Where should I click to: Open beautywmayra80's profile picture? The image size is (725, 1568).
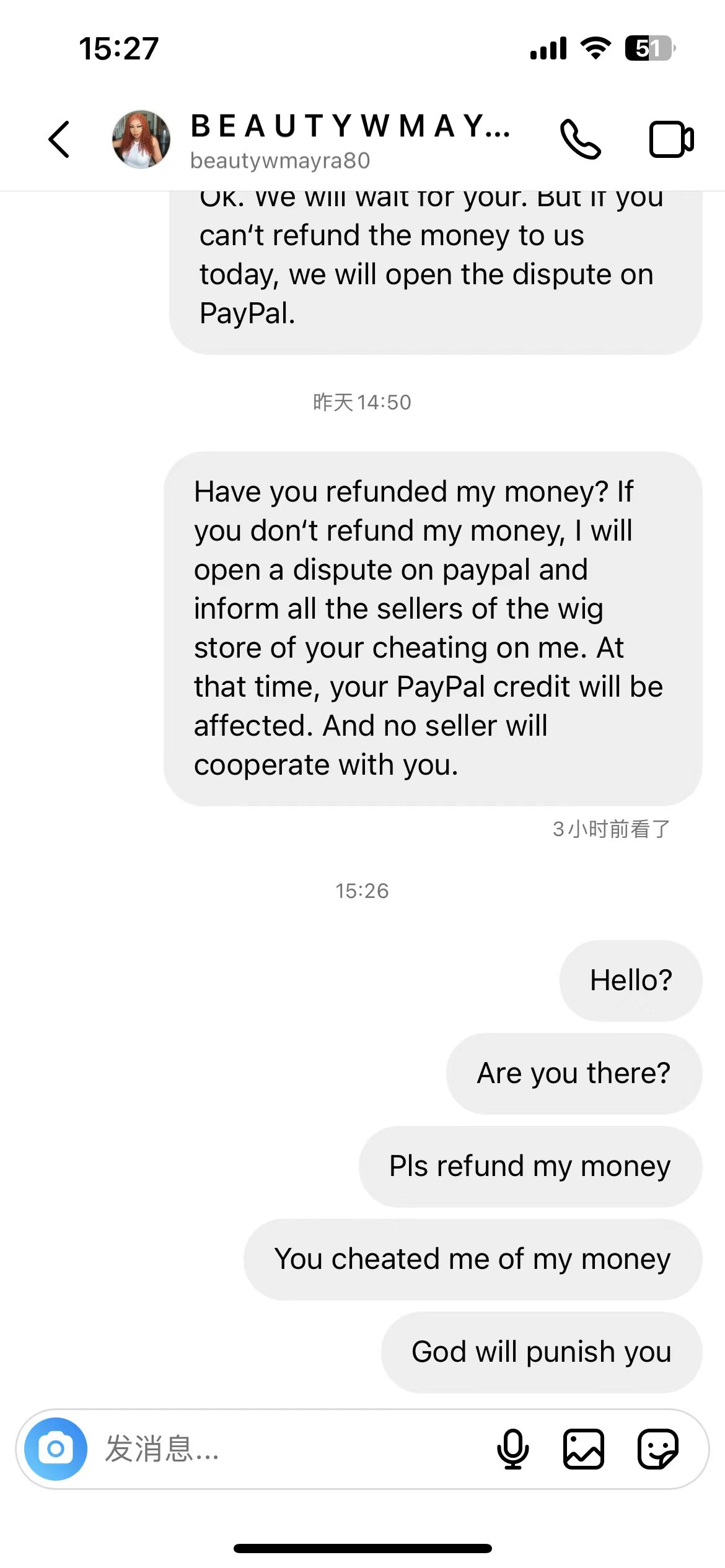[x=141, y=139]
